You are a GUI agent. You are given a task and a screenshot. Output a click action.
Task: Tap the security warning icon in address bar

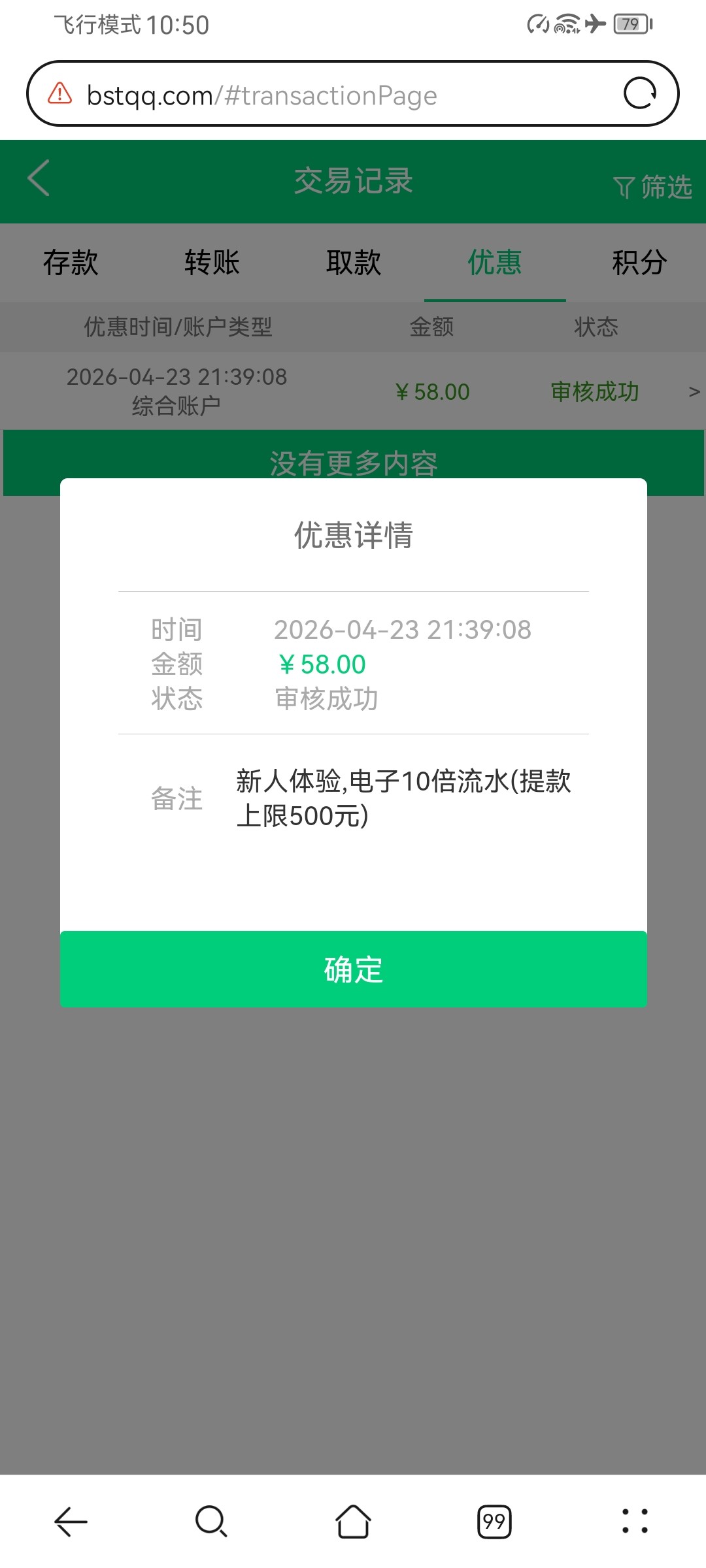(x=58, y=93)
